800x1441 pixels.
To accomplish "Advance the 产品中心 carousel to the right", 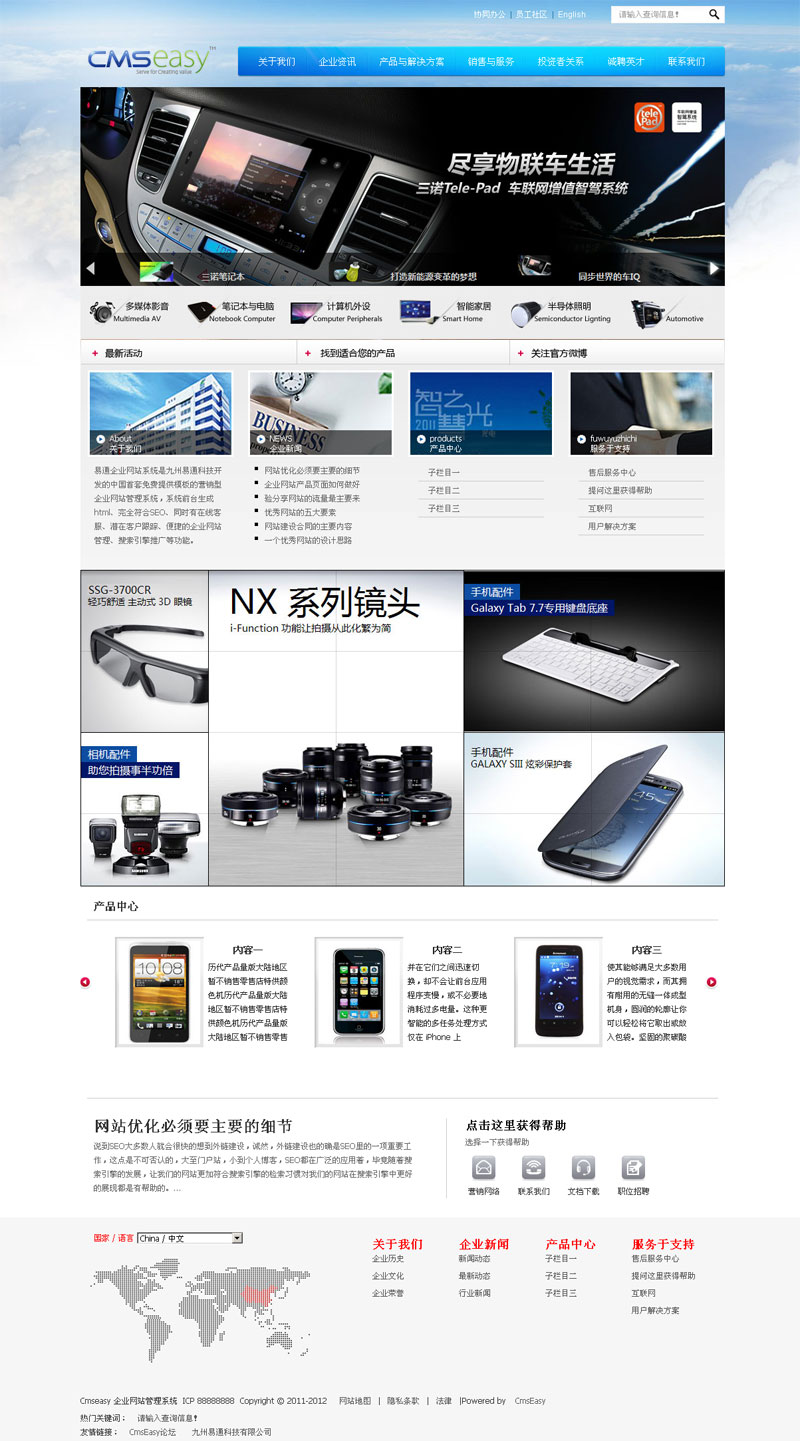I will [x=711, y=982].
